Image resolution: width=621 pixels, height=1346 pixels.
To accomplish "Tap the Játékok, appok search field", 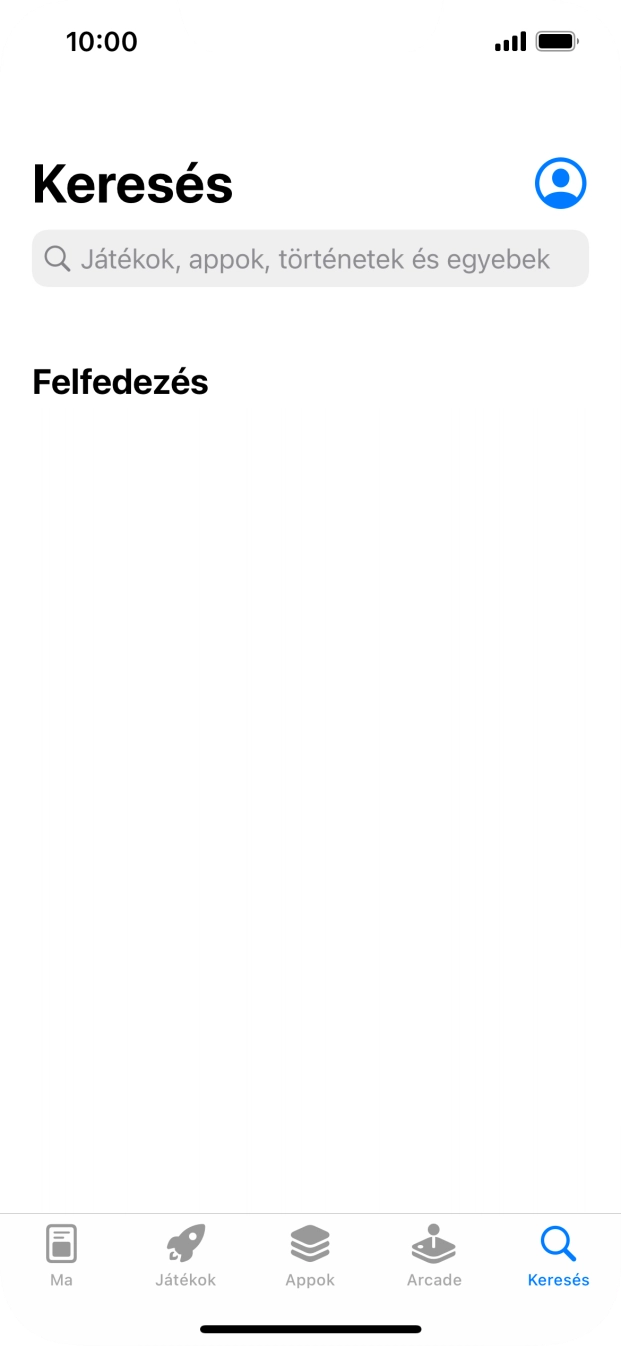I will (x=310, y=259).
